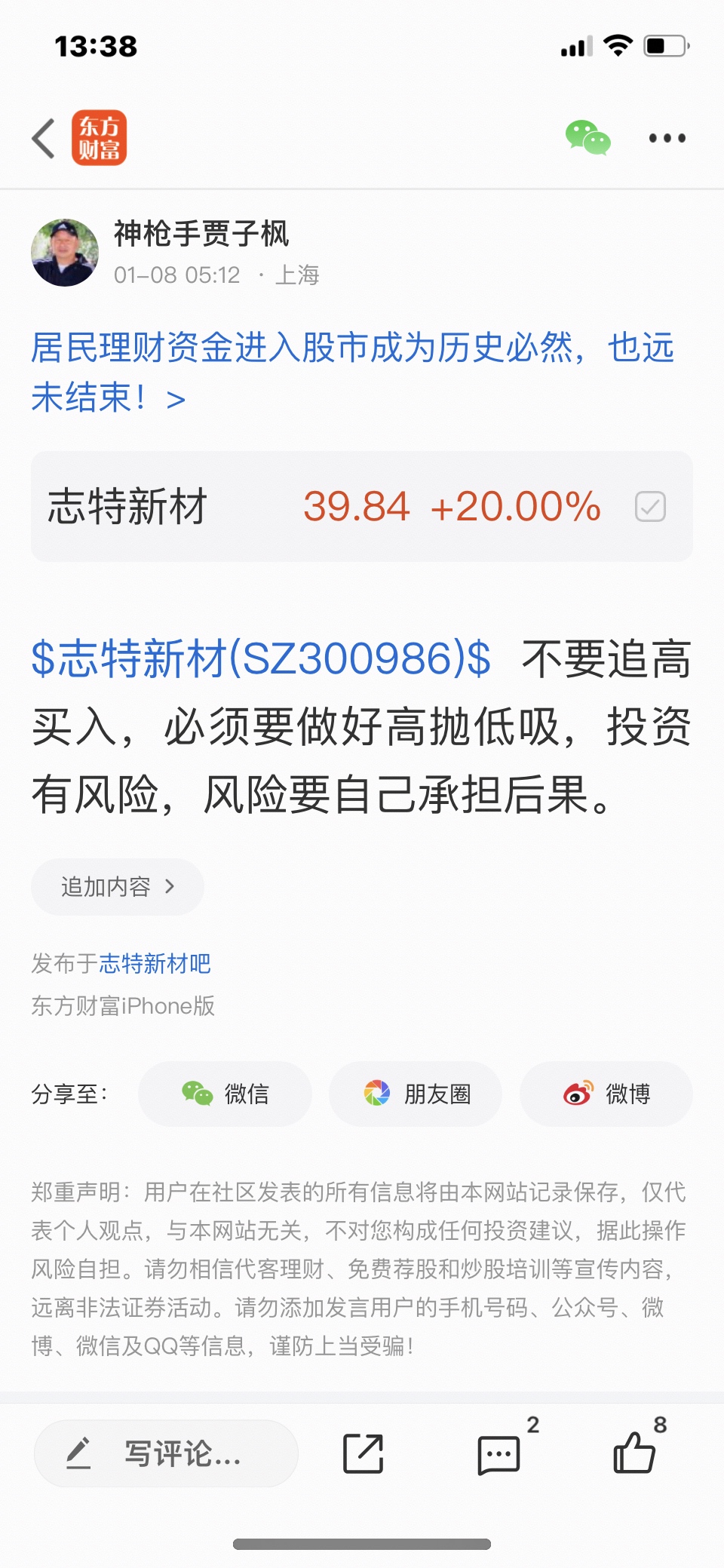Image resolution: width=724 pixels, height=1568 pixels.
Task: Open the 居民理财资金 headline article
Action: click(x=354, y=347)
